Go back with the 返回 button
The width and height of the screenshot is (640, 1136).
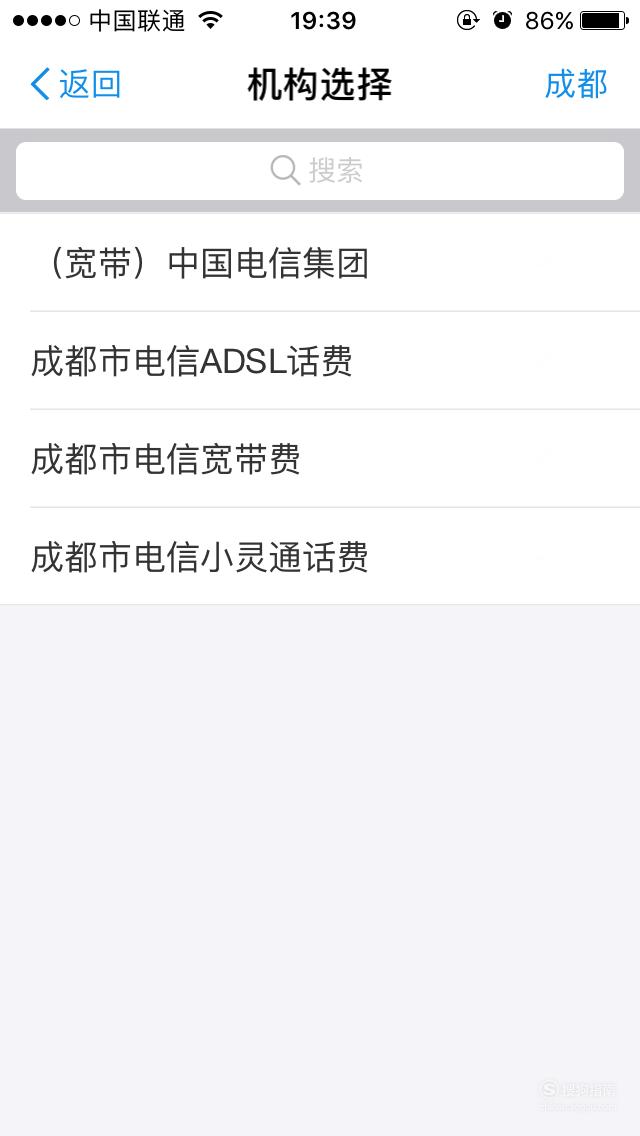click(75, 84)
